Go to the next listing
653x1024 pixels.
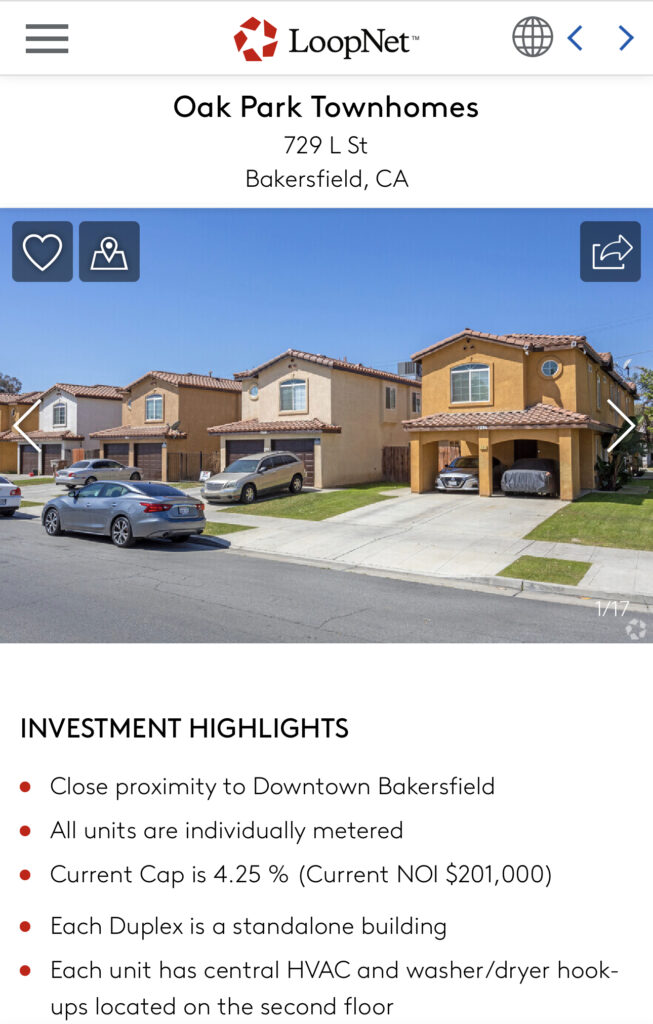click(626, 38)
